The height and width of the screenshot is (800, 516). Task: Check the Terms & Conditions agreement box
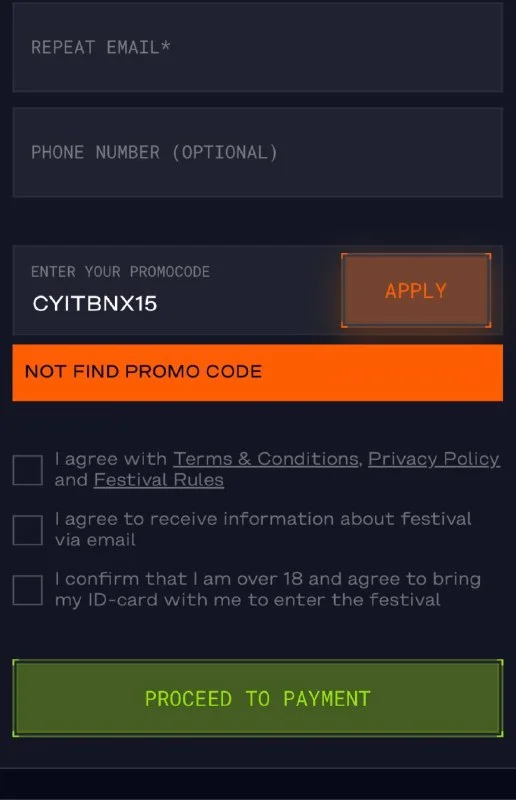[x=28, y=470]
